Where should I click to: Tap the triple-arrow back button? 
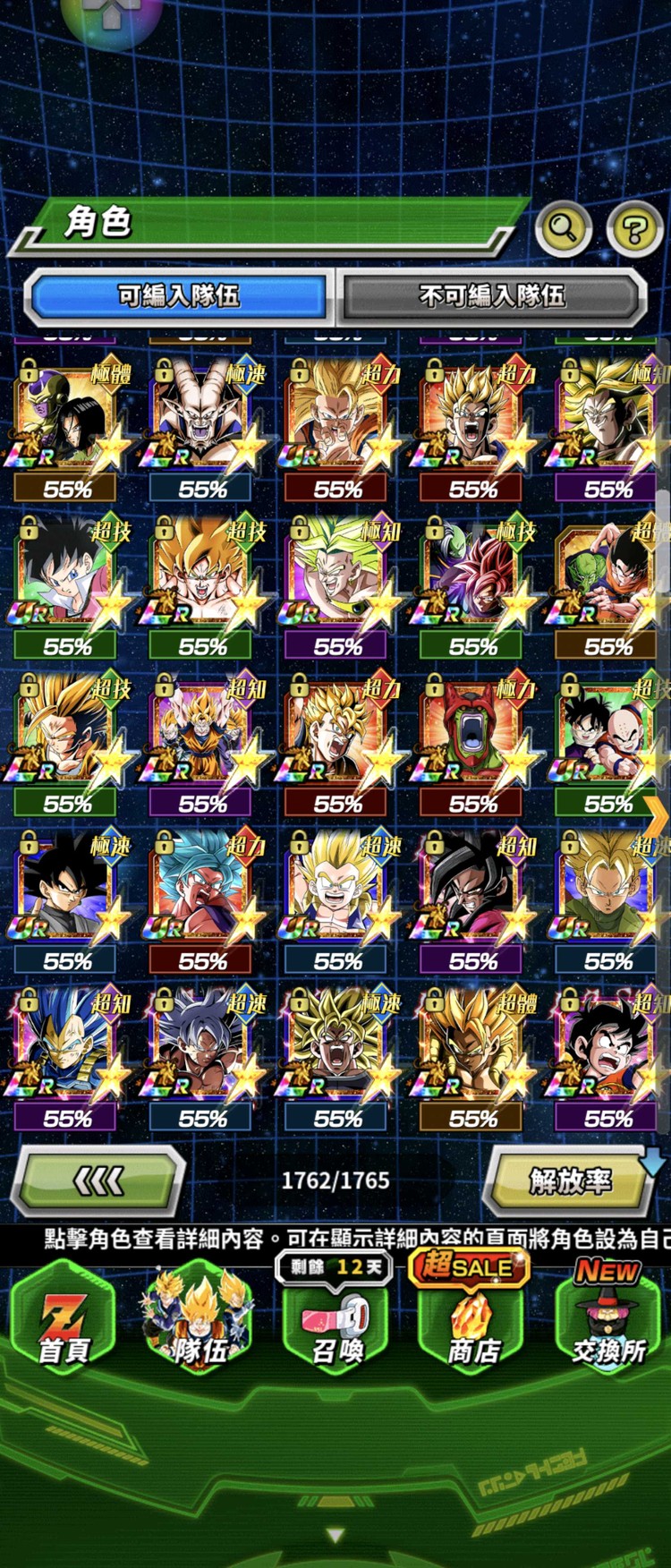98,1181
